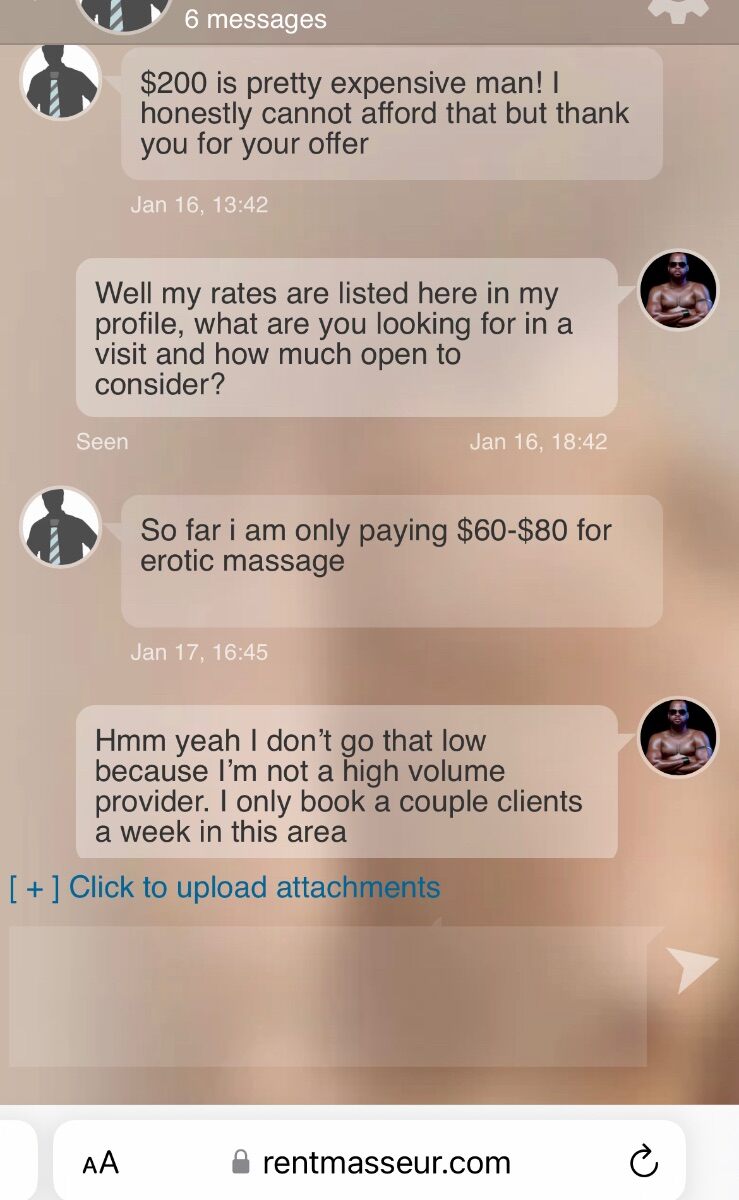Send the message with arrow icon
Image resolution: width=739 pixels, height=1200 pixels.
pos(692,969)
